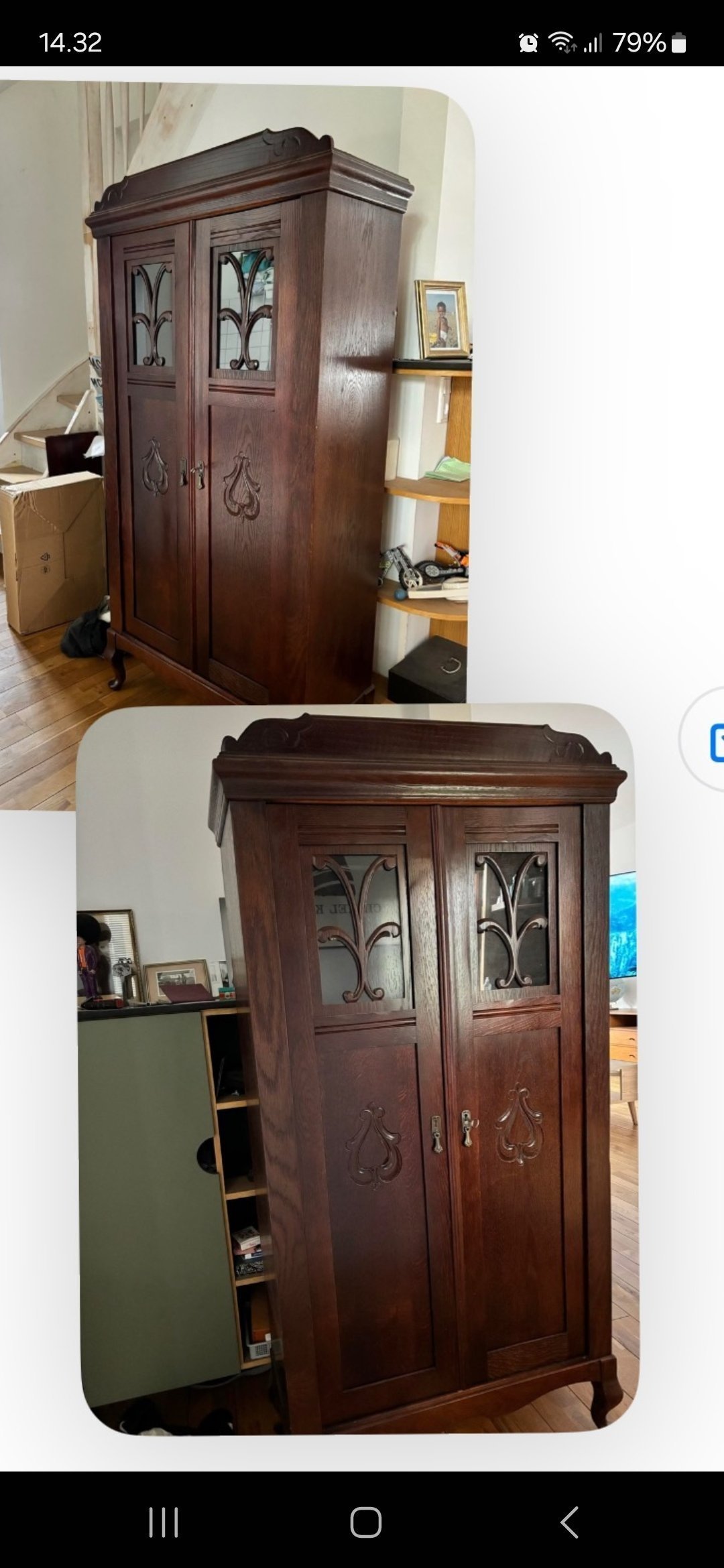Open the recent apps overview
This screenshot has height=1568, width=724.
(163, 1522)
